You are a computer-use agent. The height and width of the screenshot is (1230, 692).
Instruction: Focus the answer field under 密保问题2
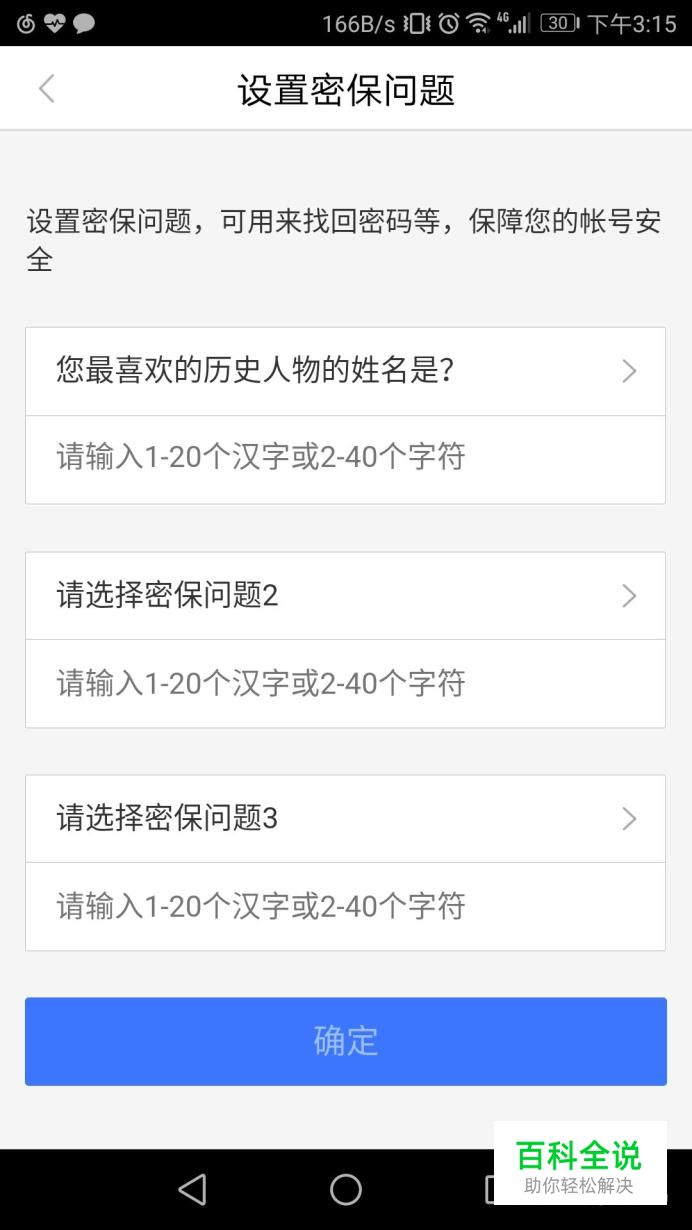click(345, 684)
